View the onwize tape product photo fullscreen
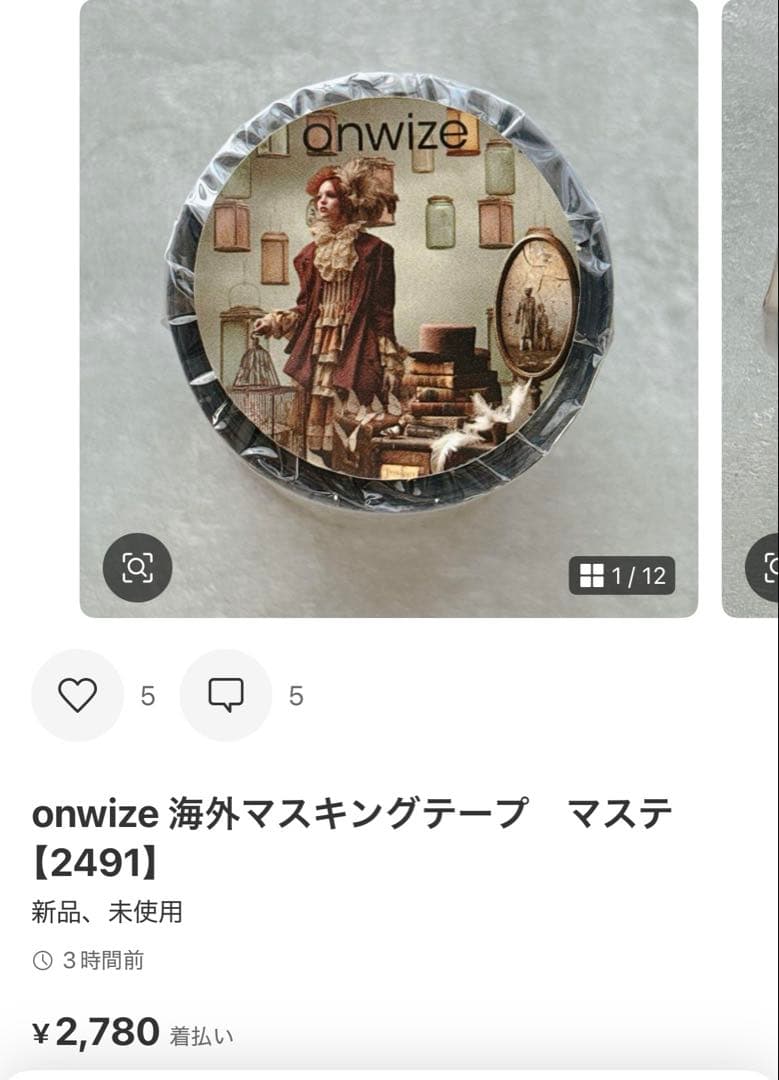779x1080 pixels. tap(388, 290)
